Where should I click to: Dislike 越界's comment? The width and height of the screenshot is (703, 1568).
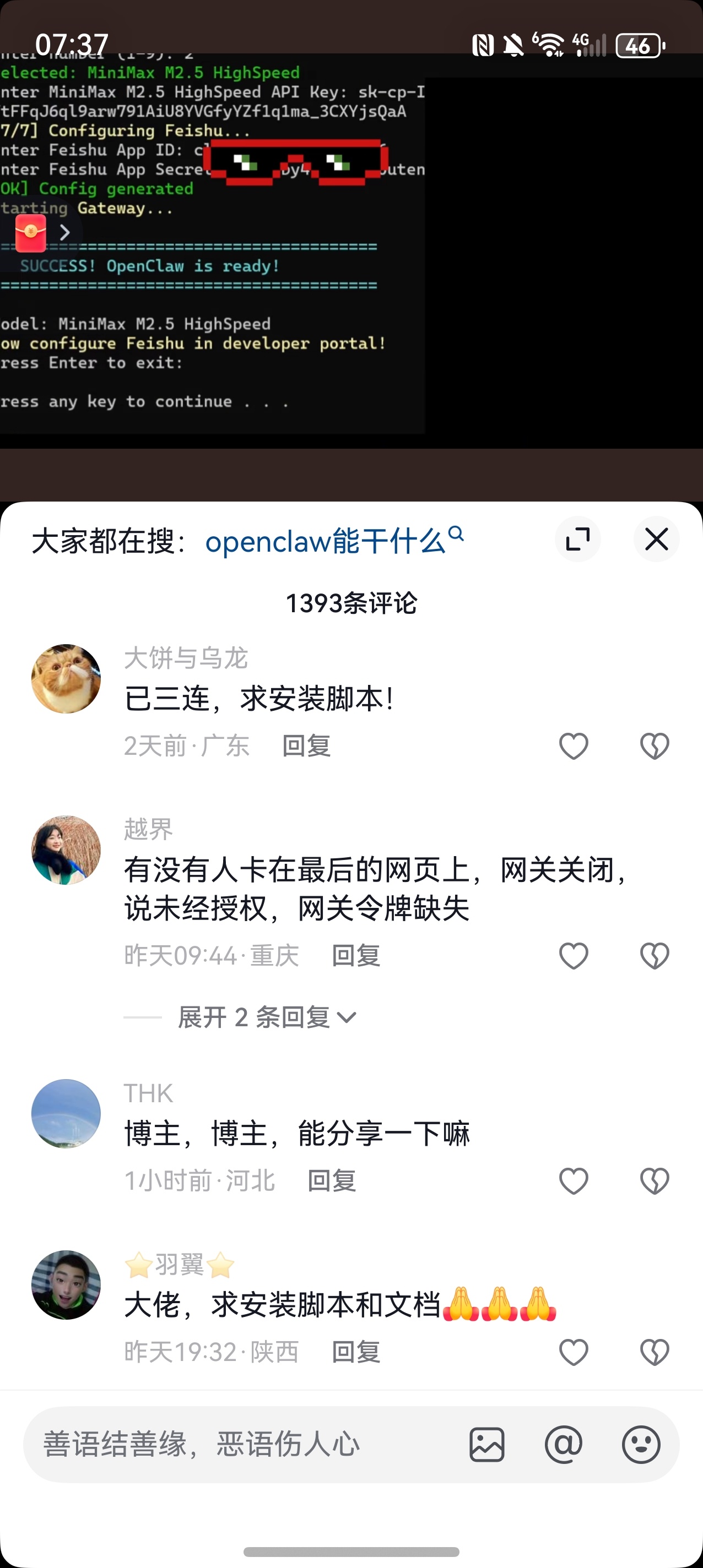(x=653, y=956)
